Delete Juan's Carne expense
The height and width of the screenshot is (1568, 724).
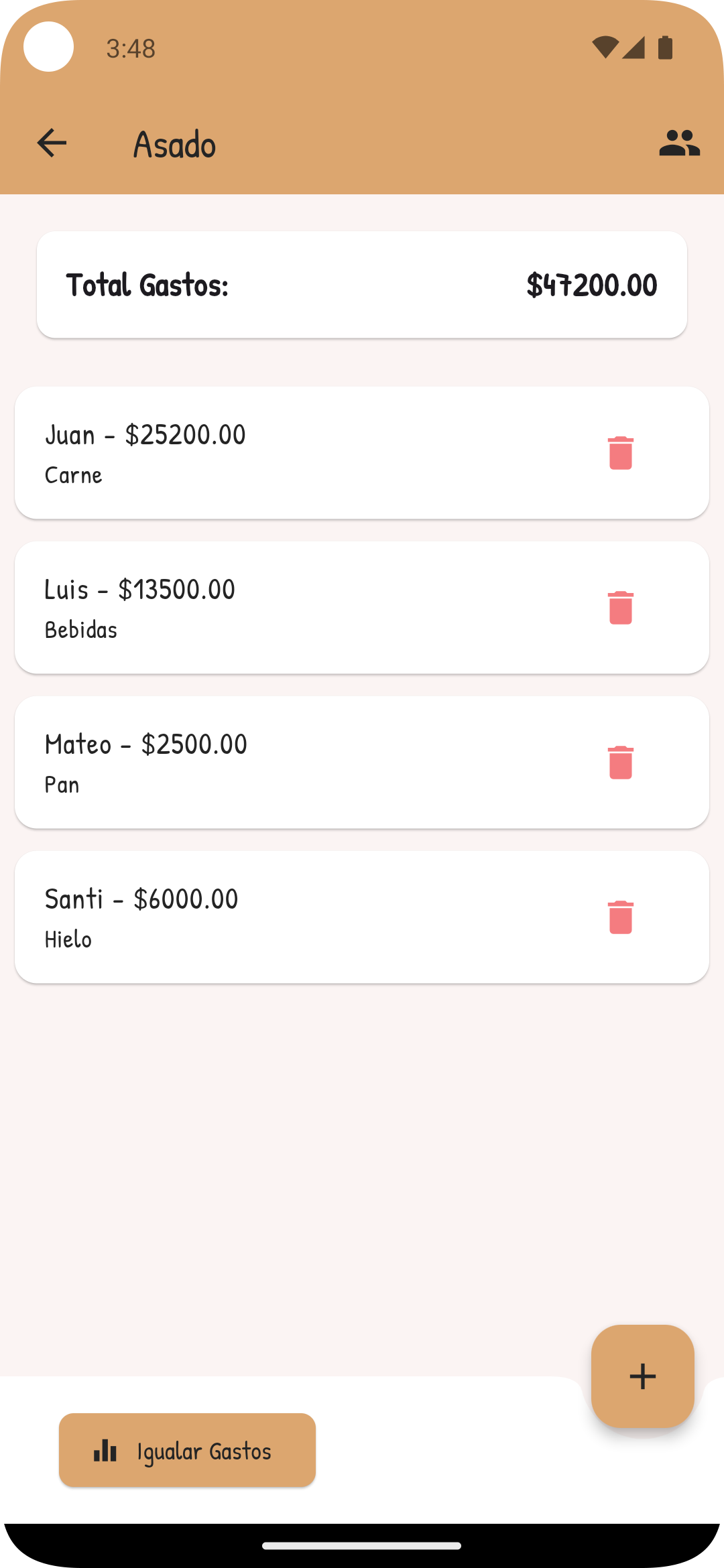point(620,452)
